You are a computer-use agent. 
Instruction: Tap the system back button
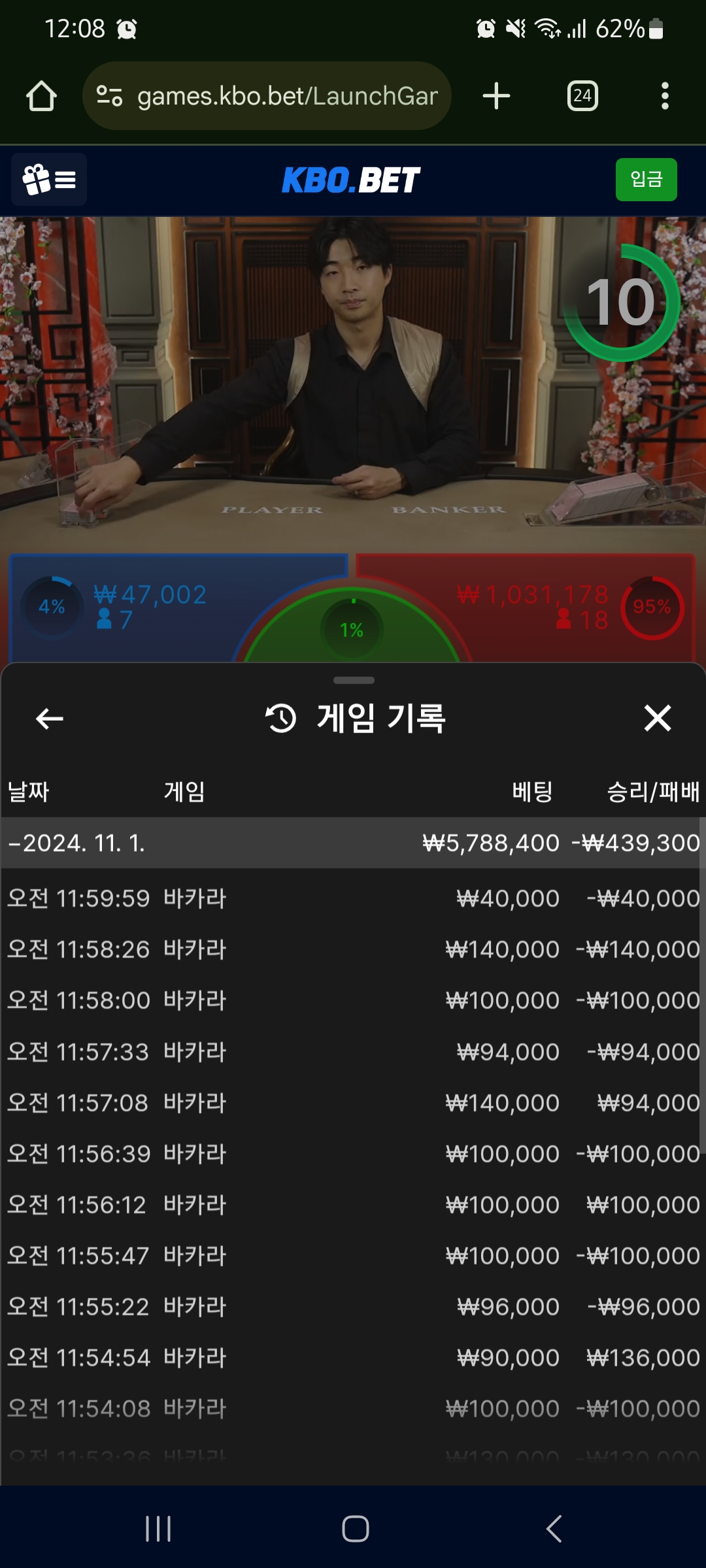pyautogui.click(x=554, y=1529)
